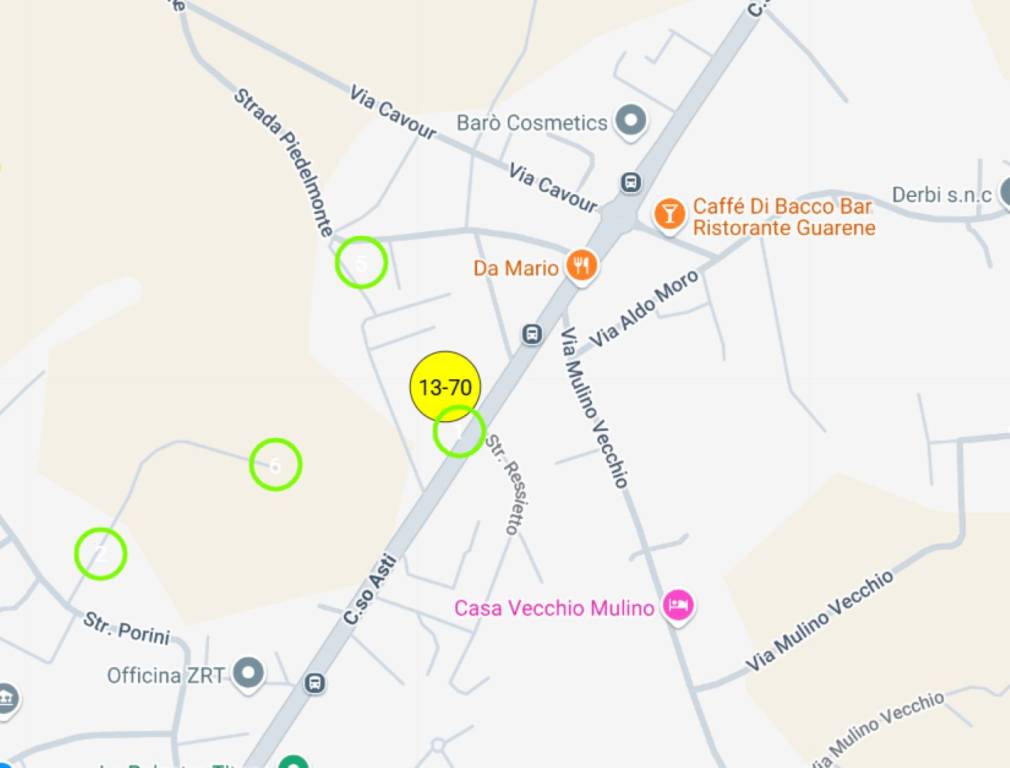The height and width of the screenshot is (768, 1010).
Task: Tap green circle marker on Corso Asti
Action: pyautogui.click(x=459, y=432)
